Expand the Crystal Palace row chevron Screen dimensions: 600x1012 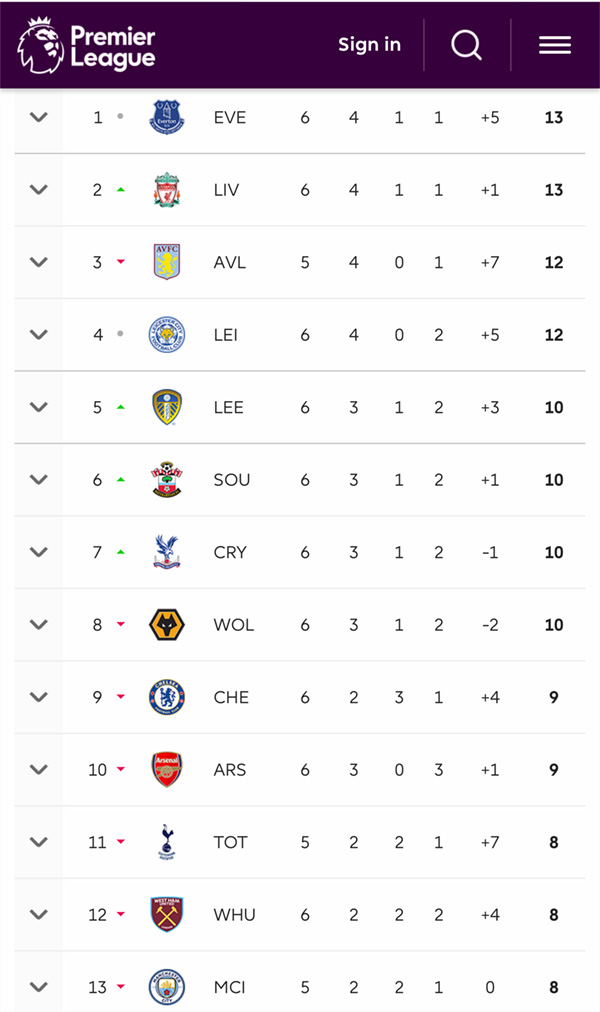click(39, 552)
